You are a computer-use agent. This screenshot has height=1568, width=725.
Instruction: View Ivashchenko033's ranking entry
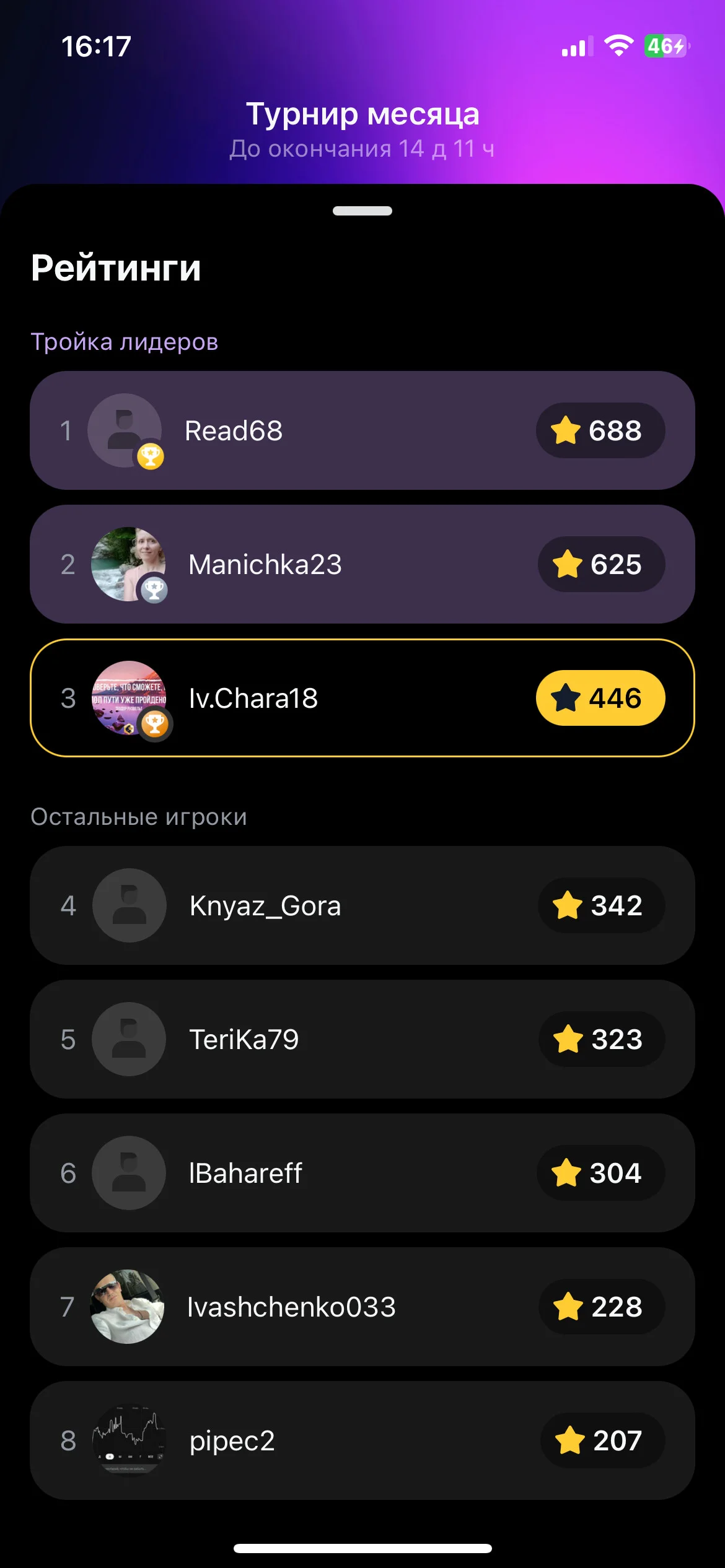coord(362,1307)
